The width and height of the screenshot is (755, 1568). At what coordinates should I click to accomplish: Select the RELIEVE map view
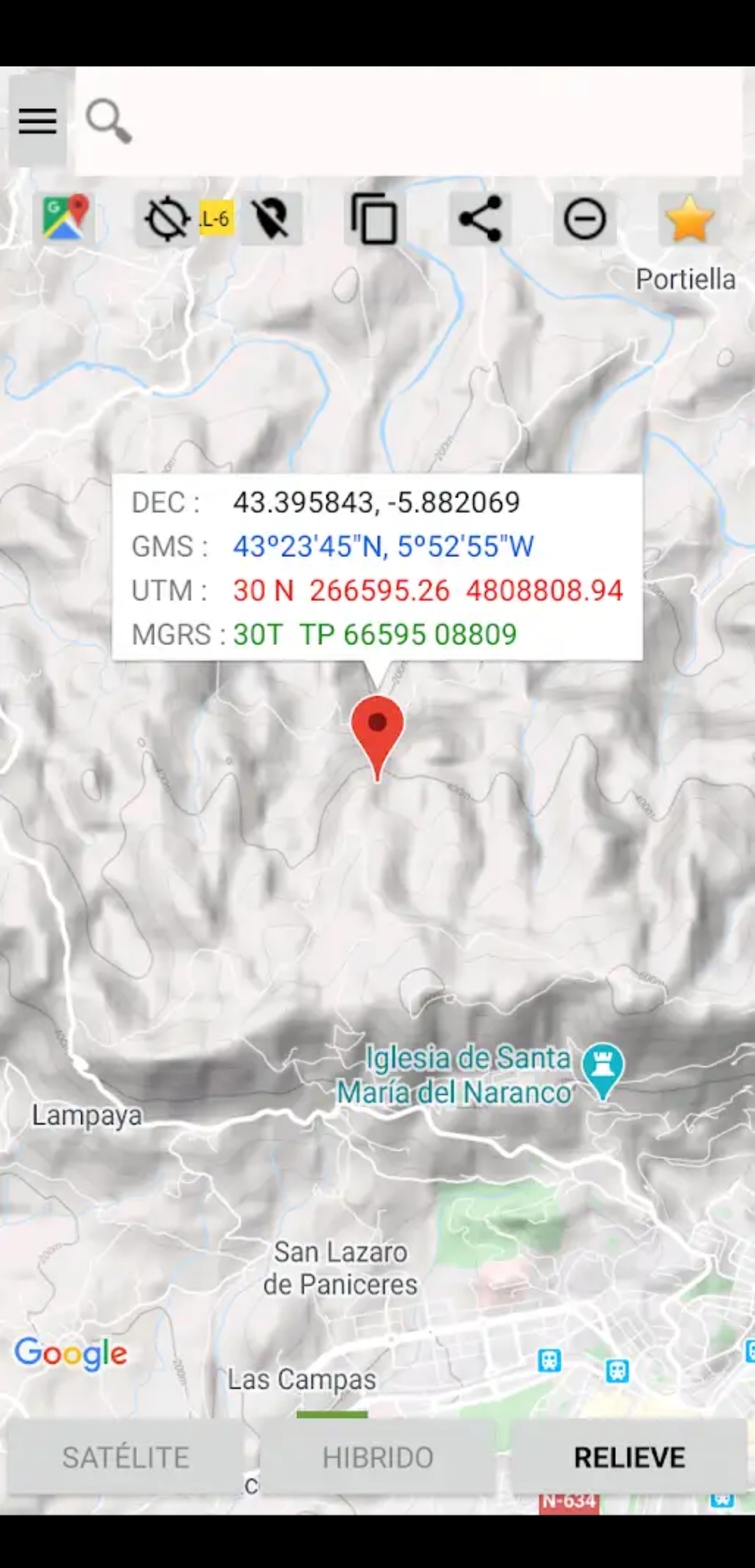click(629, 1457)
